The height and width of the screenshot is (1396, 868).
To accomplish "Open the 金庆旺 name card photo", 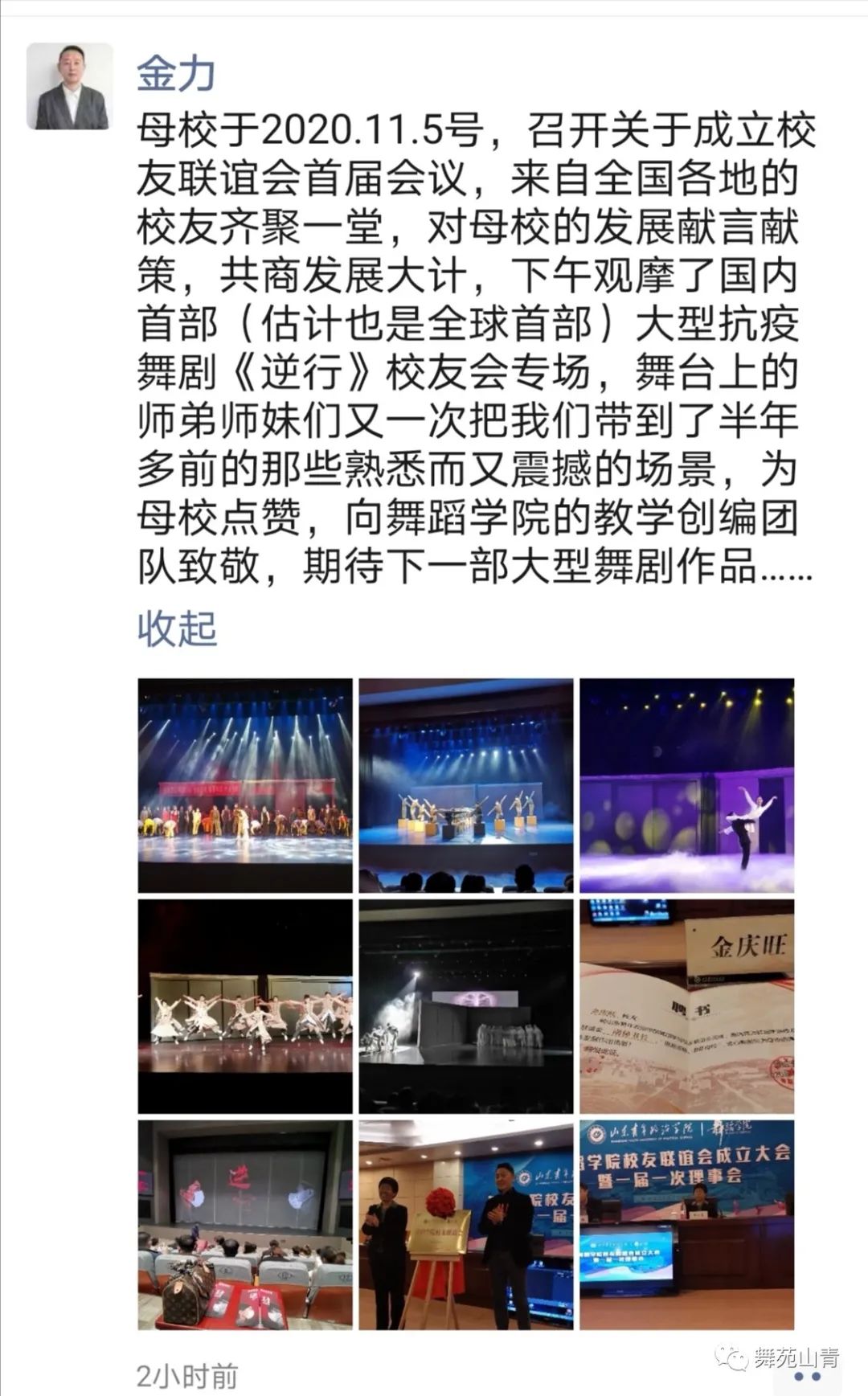I will pyautogui.click(x=687, y=1006).
